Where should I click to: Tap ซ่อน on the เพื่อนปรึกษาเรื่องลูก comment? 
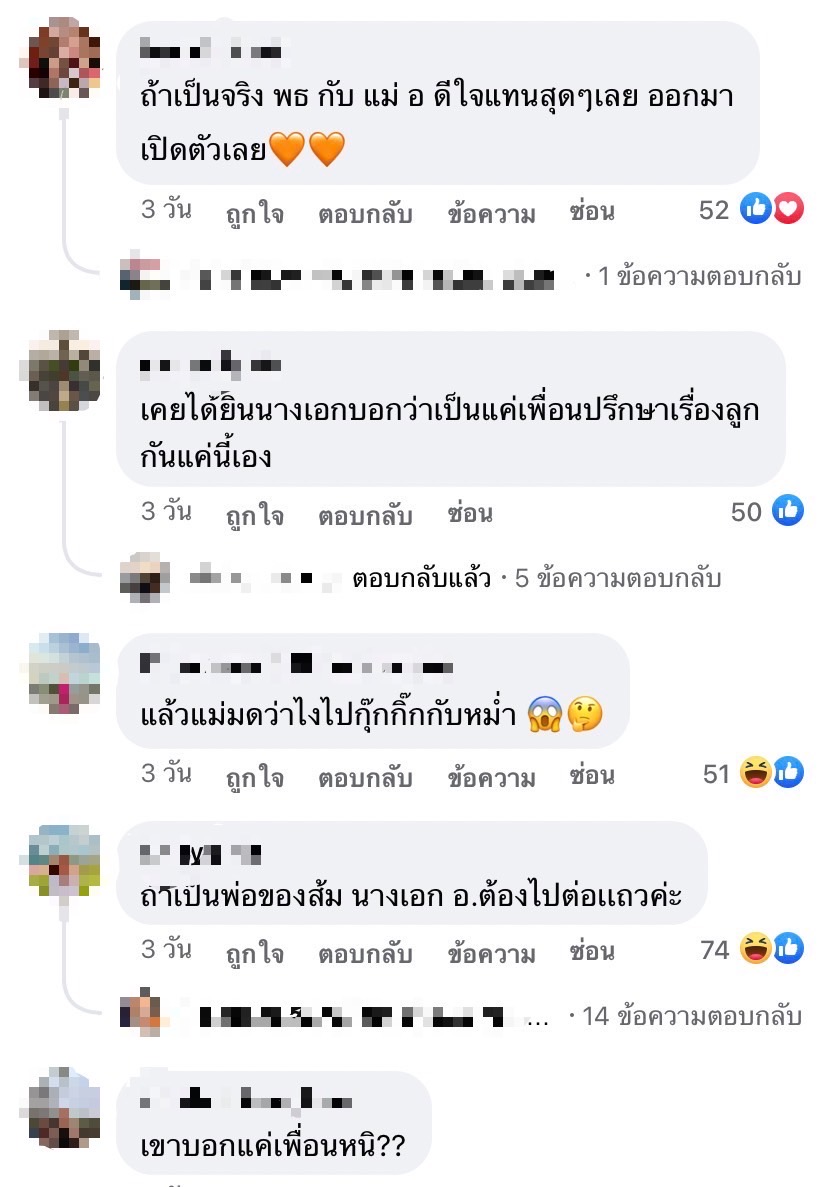tap(470, 514)
